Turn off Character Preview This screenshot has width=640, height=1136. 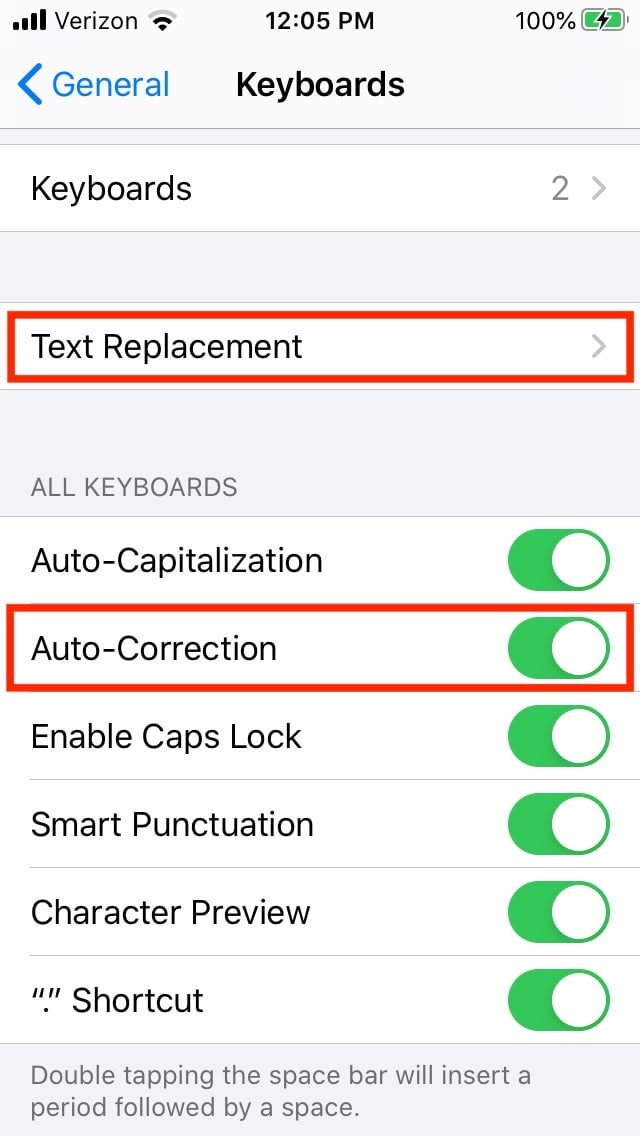click(x=559, y=911)
